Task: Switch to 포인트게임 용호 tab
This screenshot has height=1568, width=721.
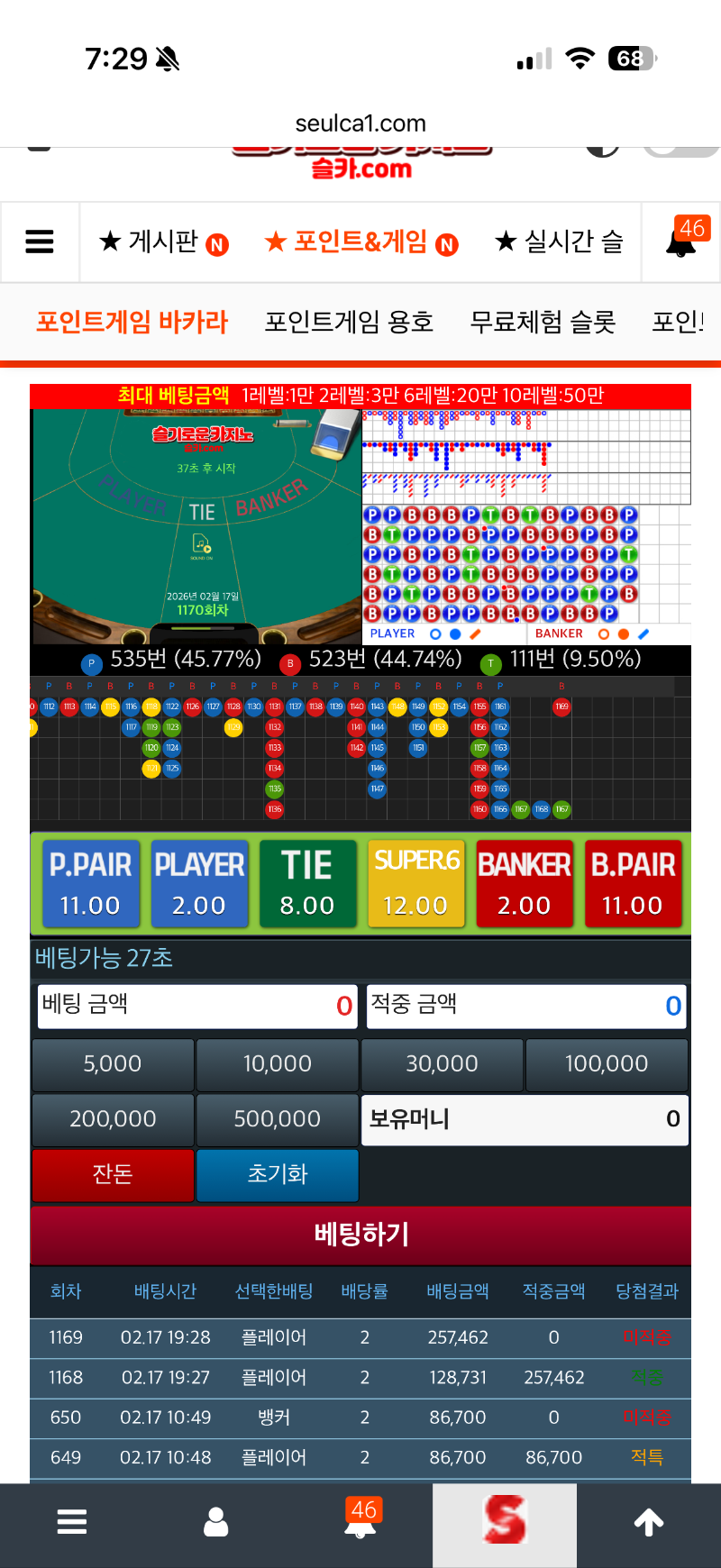Action: click(349, 322)
